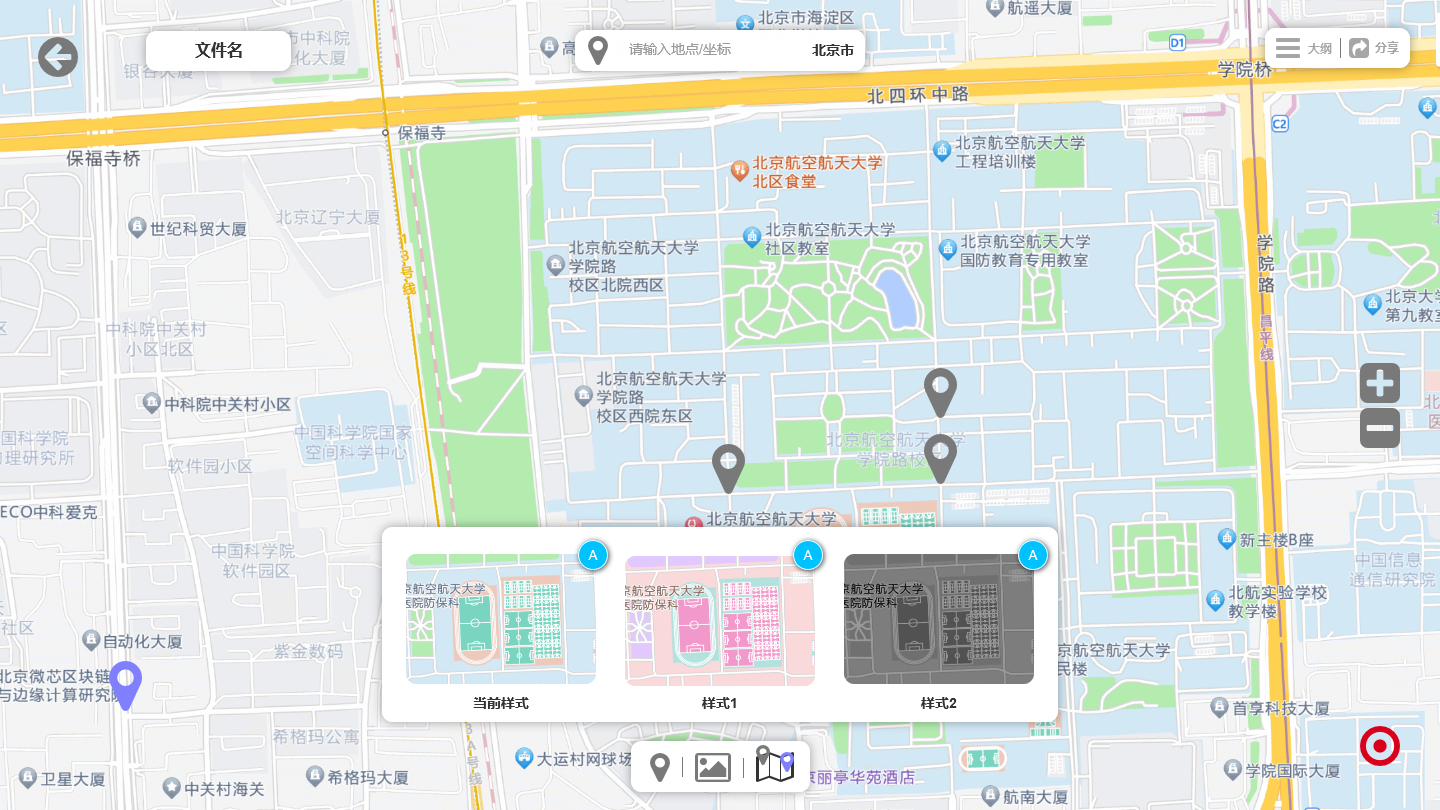Go back using the arrow icon
This screenshot has width=1440, height=810.
(x=58, y=57)
